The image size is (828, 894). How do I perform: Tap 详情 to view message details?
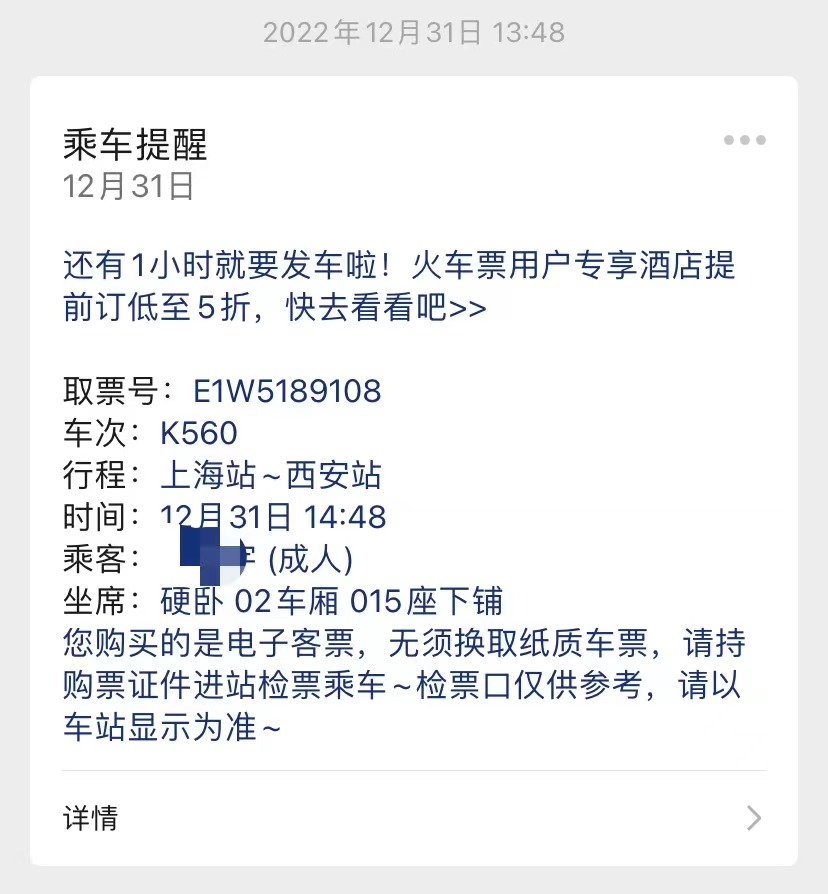click(x=88, y=818)
